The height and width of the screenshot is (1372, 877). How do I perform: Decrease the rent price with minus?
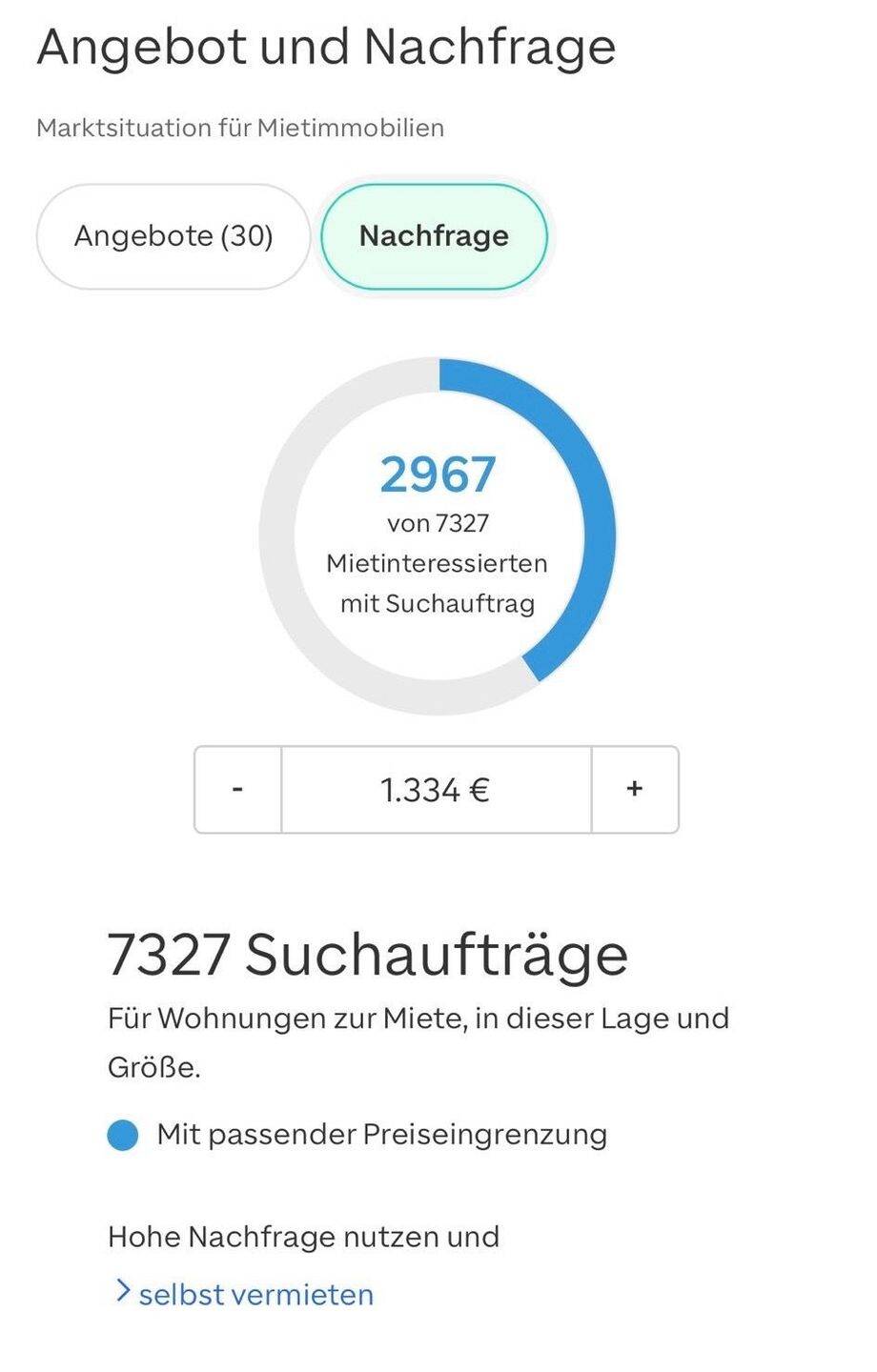pyautogui.click(x=237, y=790)
